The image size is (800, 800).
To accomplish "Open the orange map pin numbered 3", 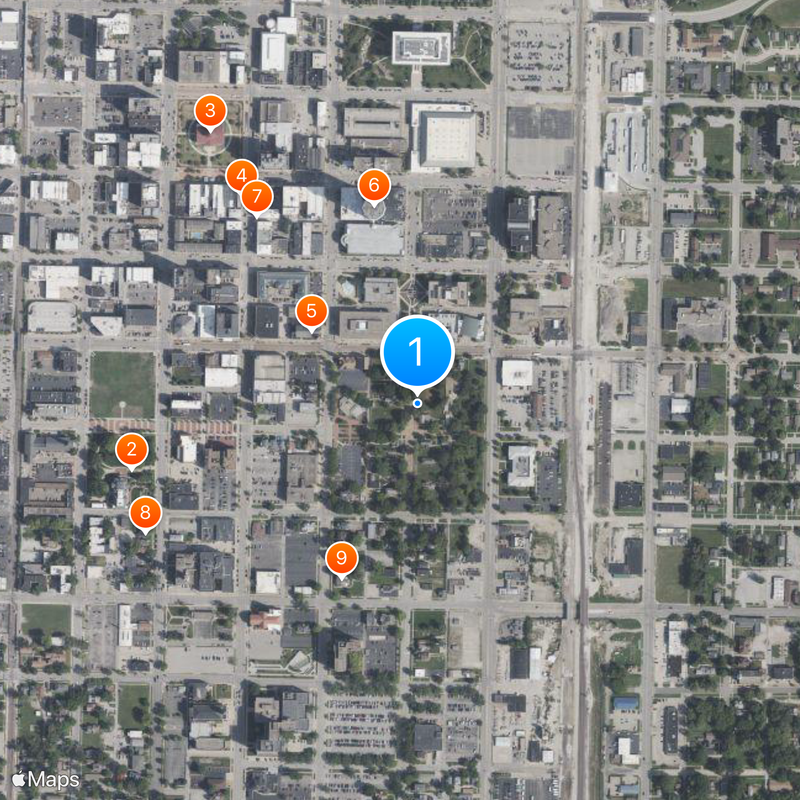I will click(x=209, y=112).
